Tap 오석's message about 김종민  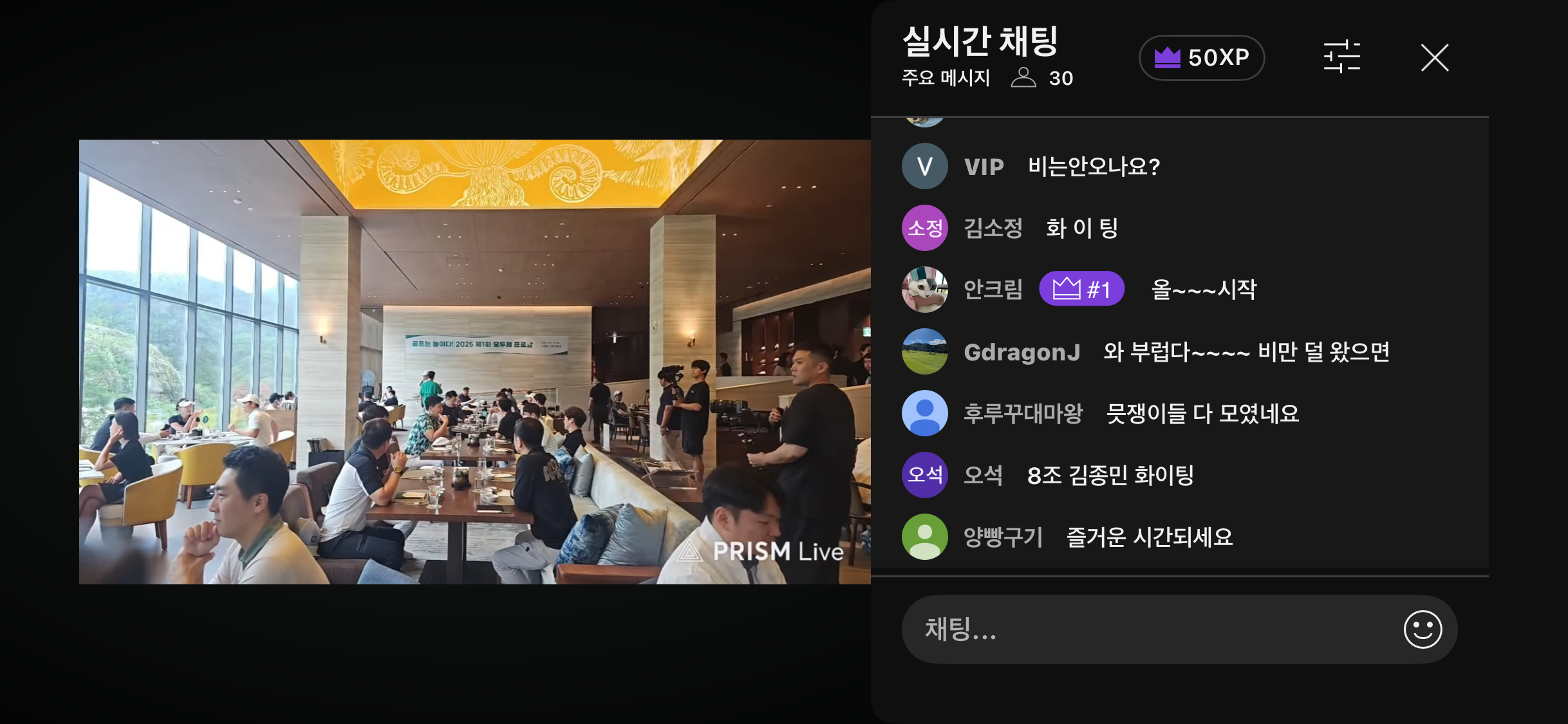point(1110,476)
